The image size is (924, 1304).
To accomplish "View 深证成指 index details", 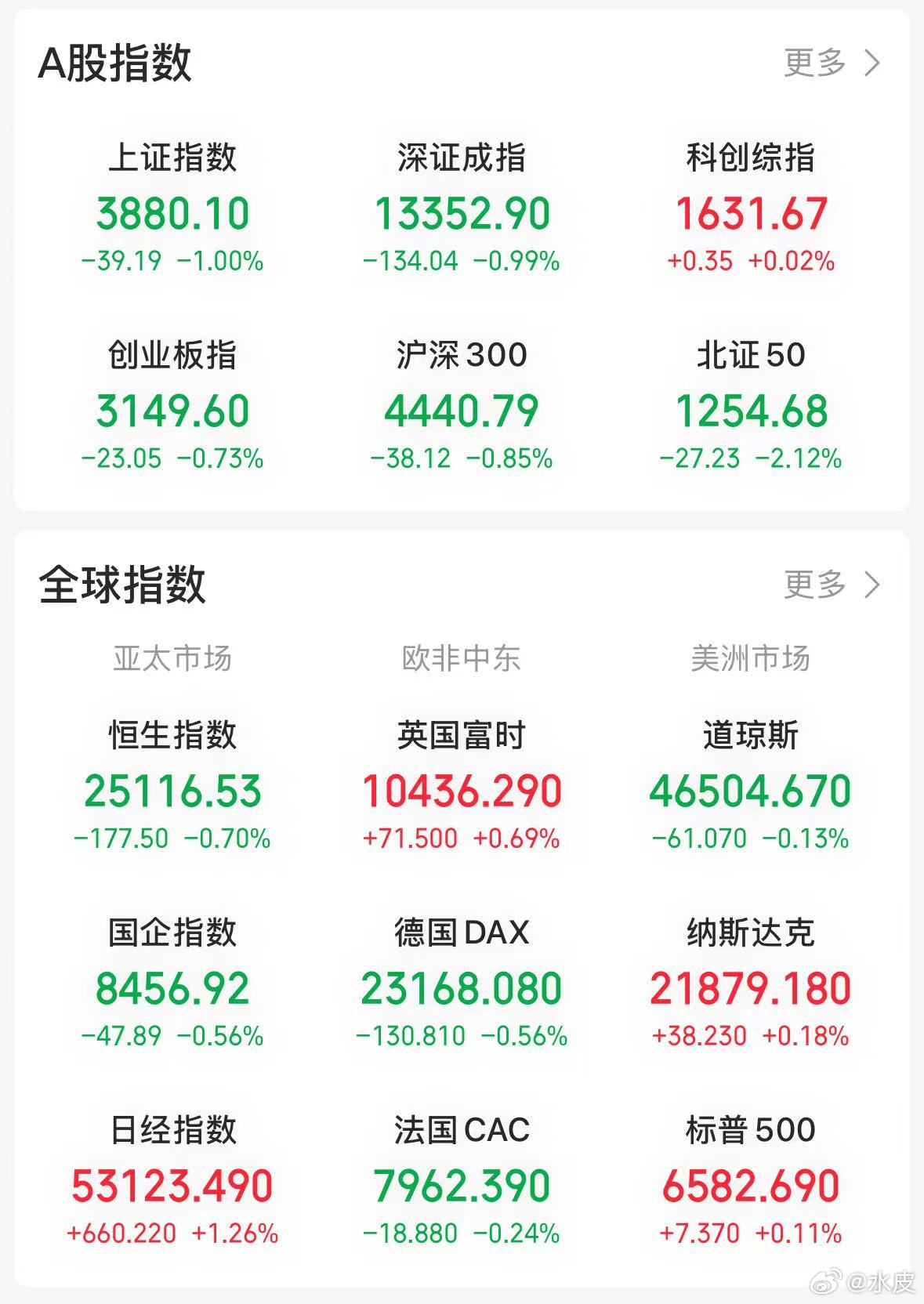I will pos(462,213).
